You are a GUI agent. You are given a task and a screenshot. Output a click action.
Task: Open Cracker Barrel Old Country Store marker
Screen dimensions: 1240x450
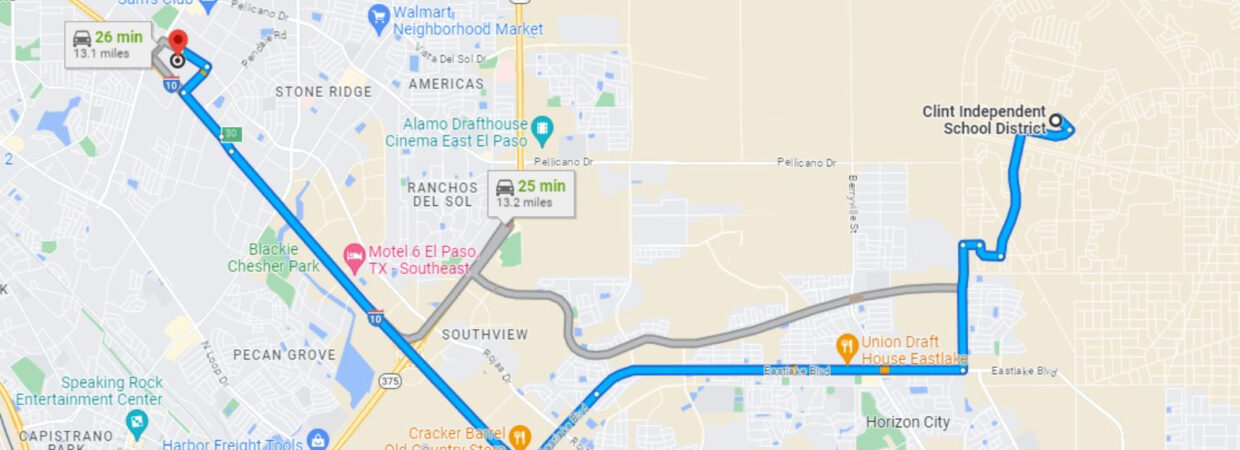point(519,436)
